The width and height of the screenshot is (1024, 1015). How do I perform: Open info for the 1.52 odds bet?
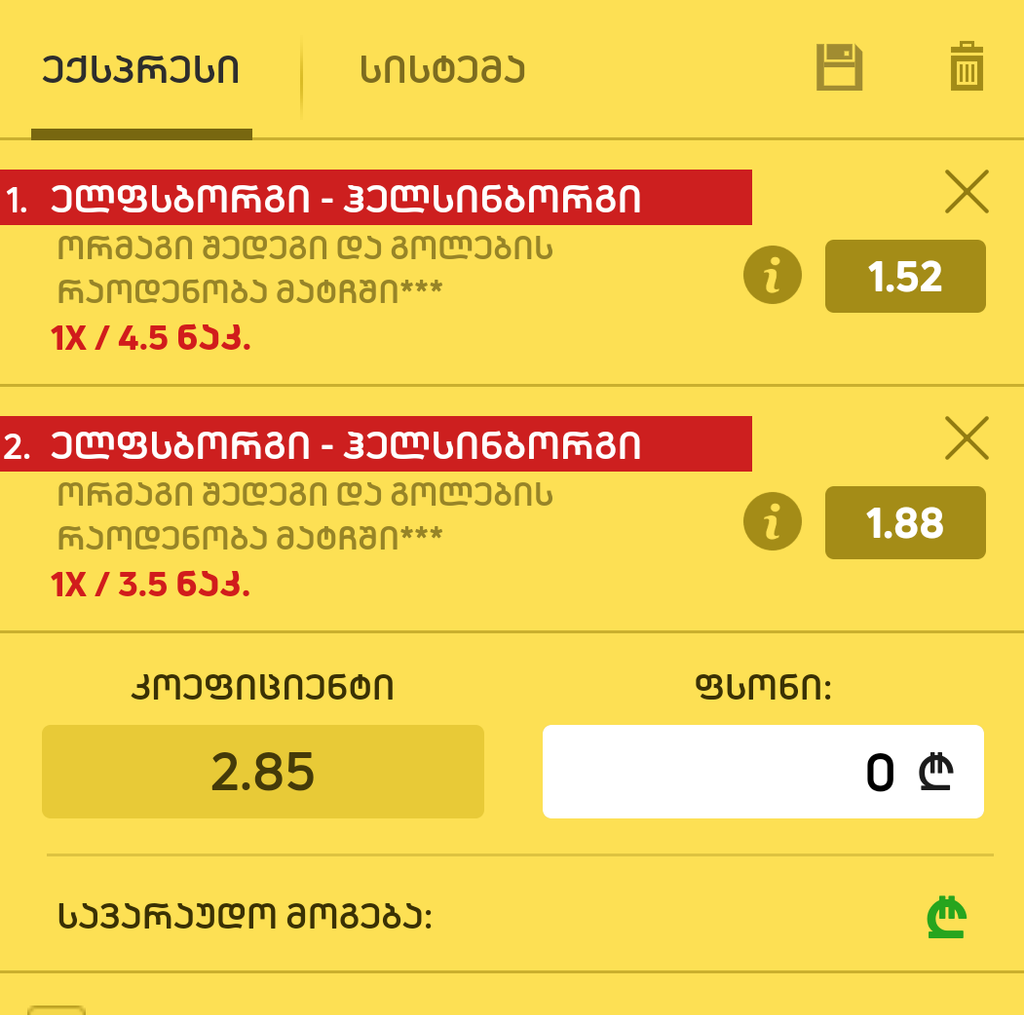tap(772, 276)
